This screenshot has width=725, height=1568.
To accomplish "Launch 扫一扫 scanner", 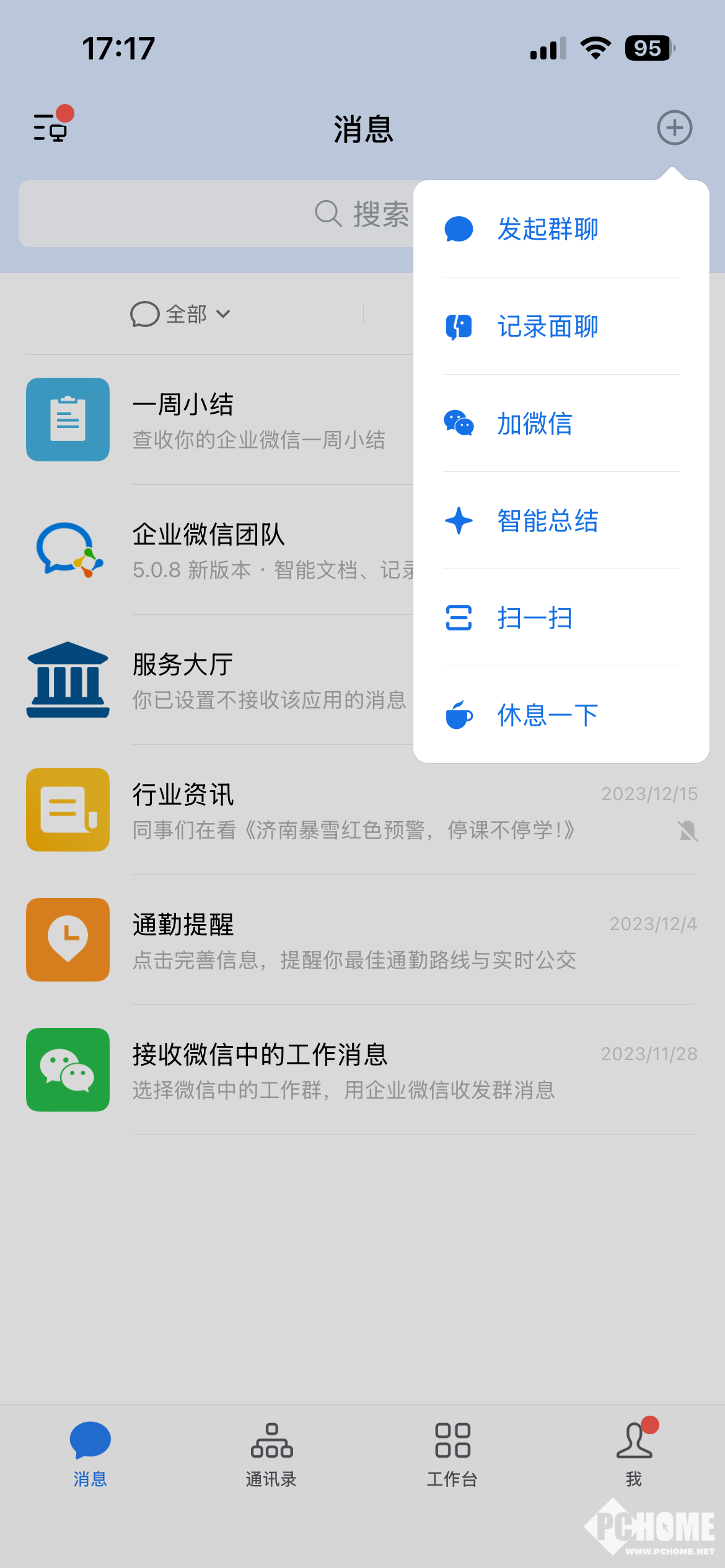I will [x=534, y=618].
